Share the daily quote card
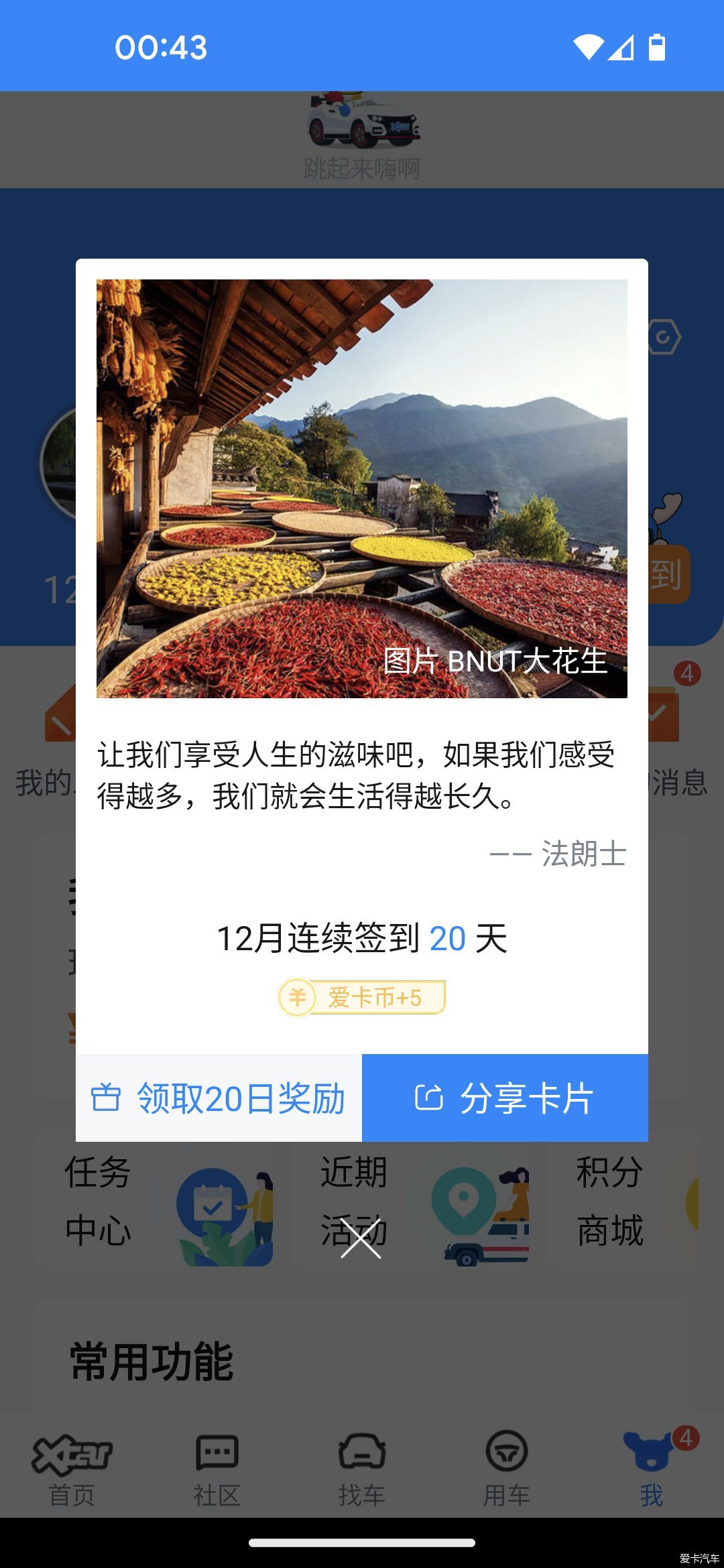The height and width of the screenshot is (1568, 724). click(x=505, y=1098)
